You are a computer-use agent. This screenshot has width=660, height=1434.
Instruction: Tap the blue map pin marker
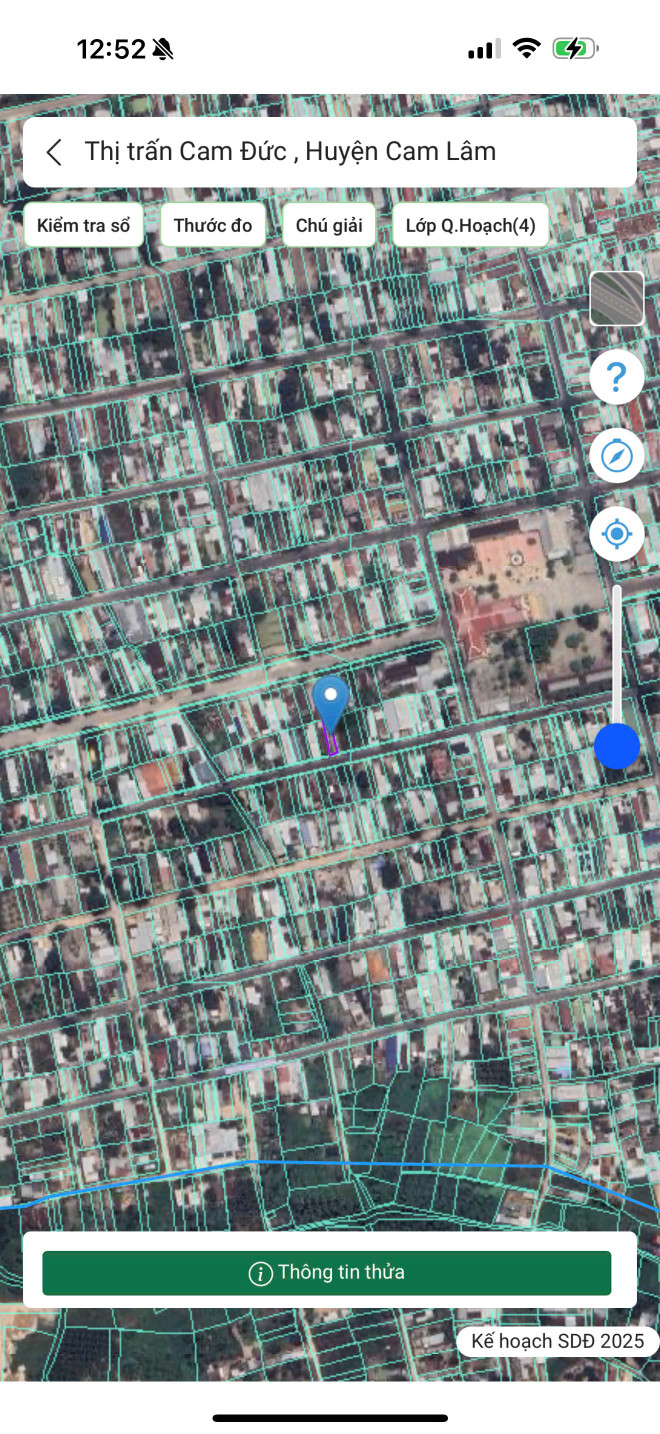[x=331, y=701]
